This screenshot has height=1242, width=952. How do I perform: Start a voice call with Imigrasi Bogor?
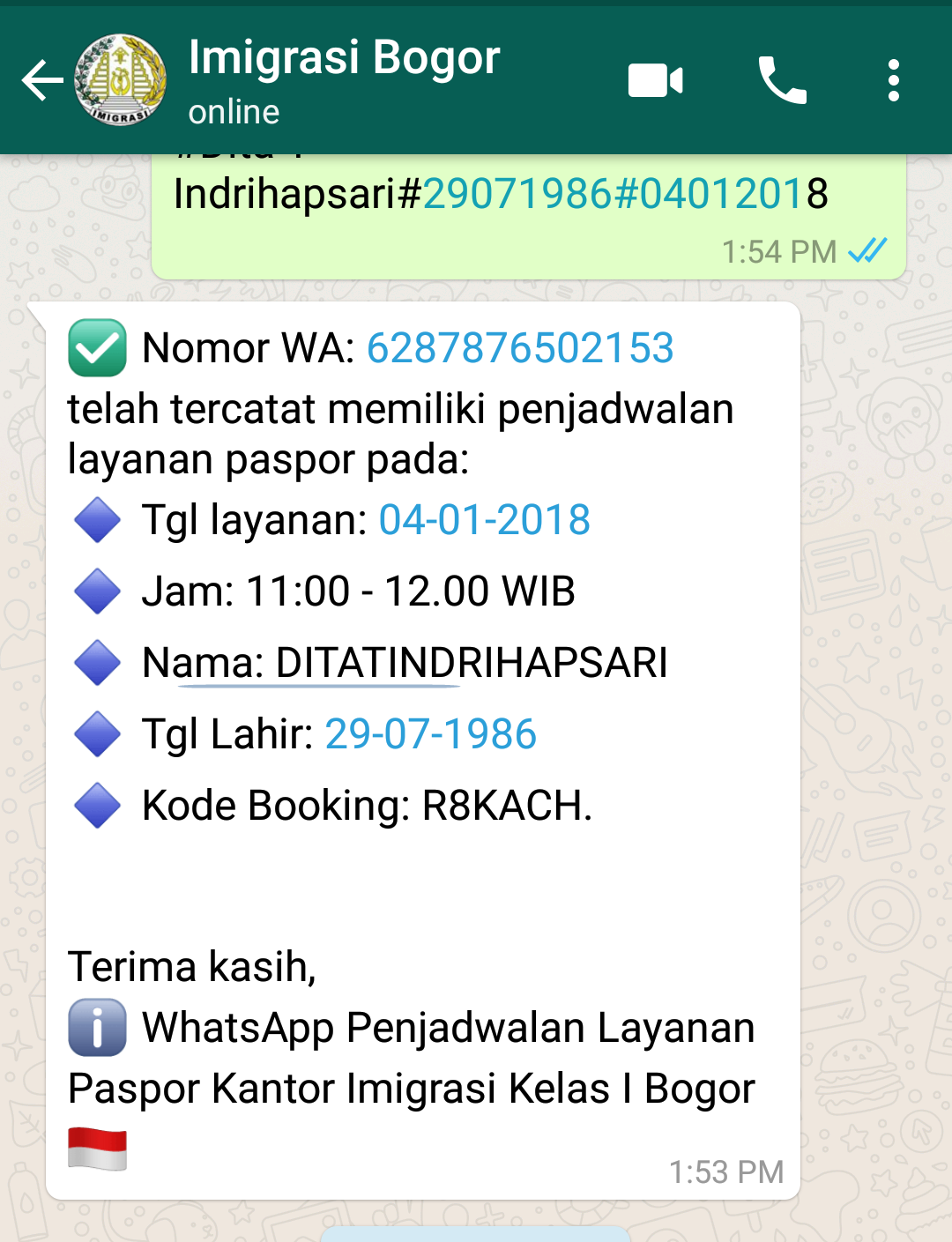click(x=782, y=81)
